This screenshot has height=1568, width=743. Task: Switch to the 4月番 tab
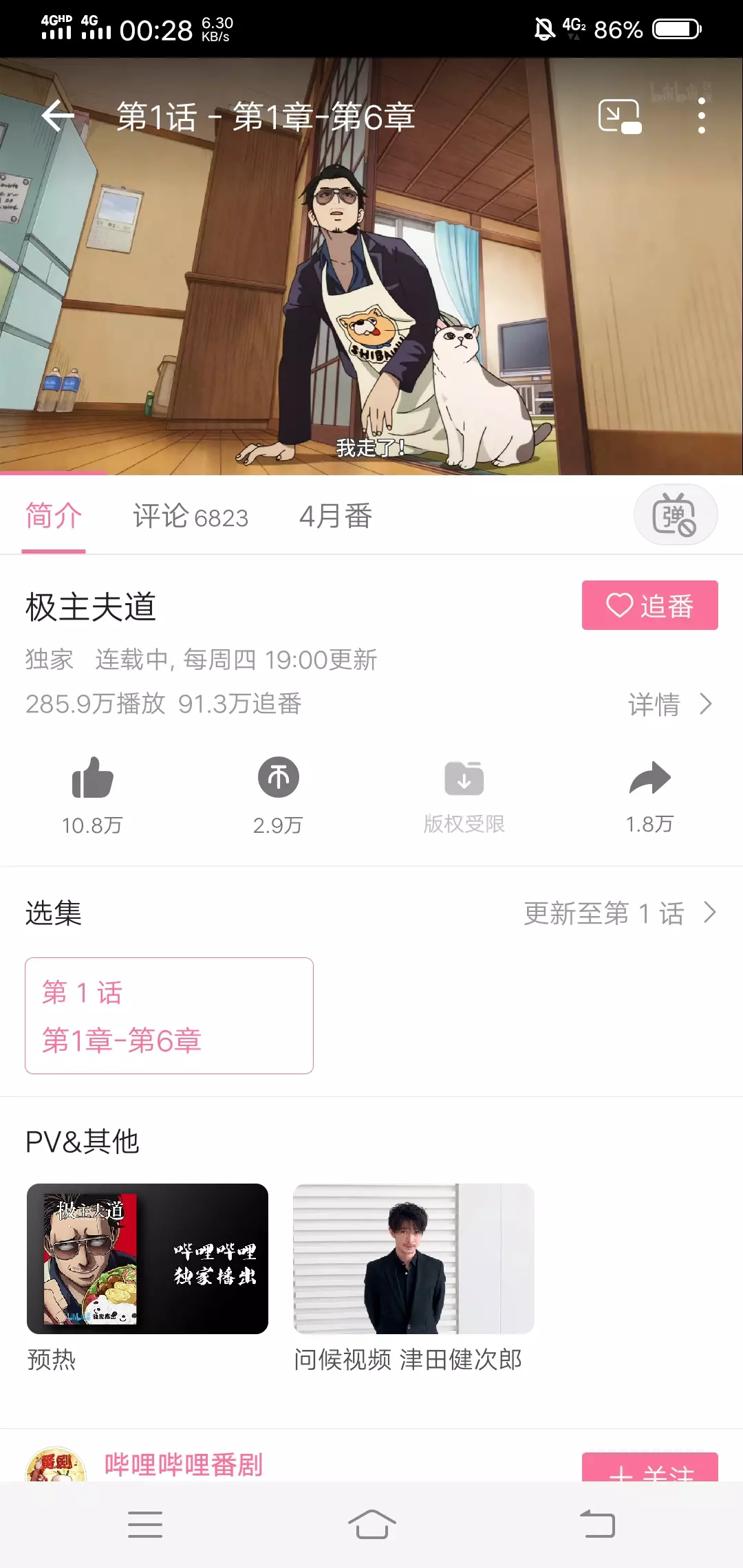(336, 516)
